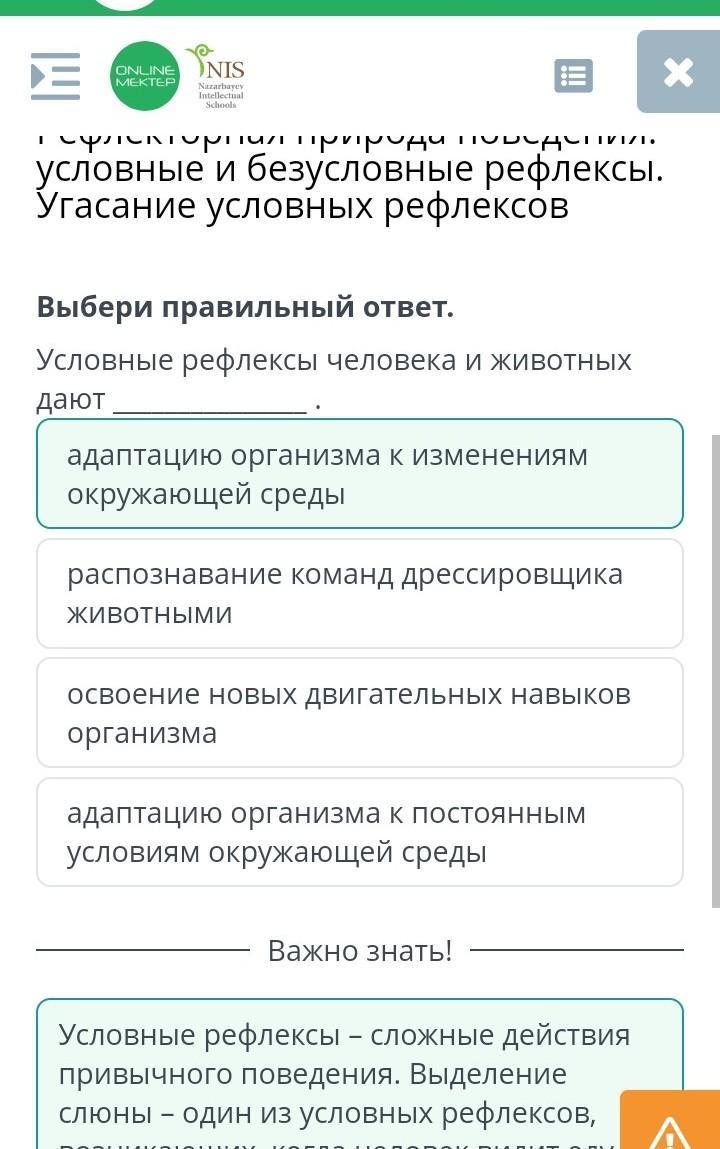
Task: Select answer 'адаптацию организма к изменениям окружающей среды'
Action: point(360,474)
